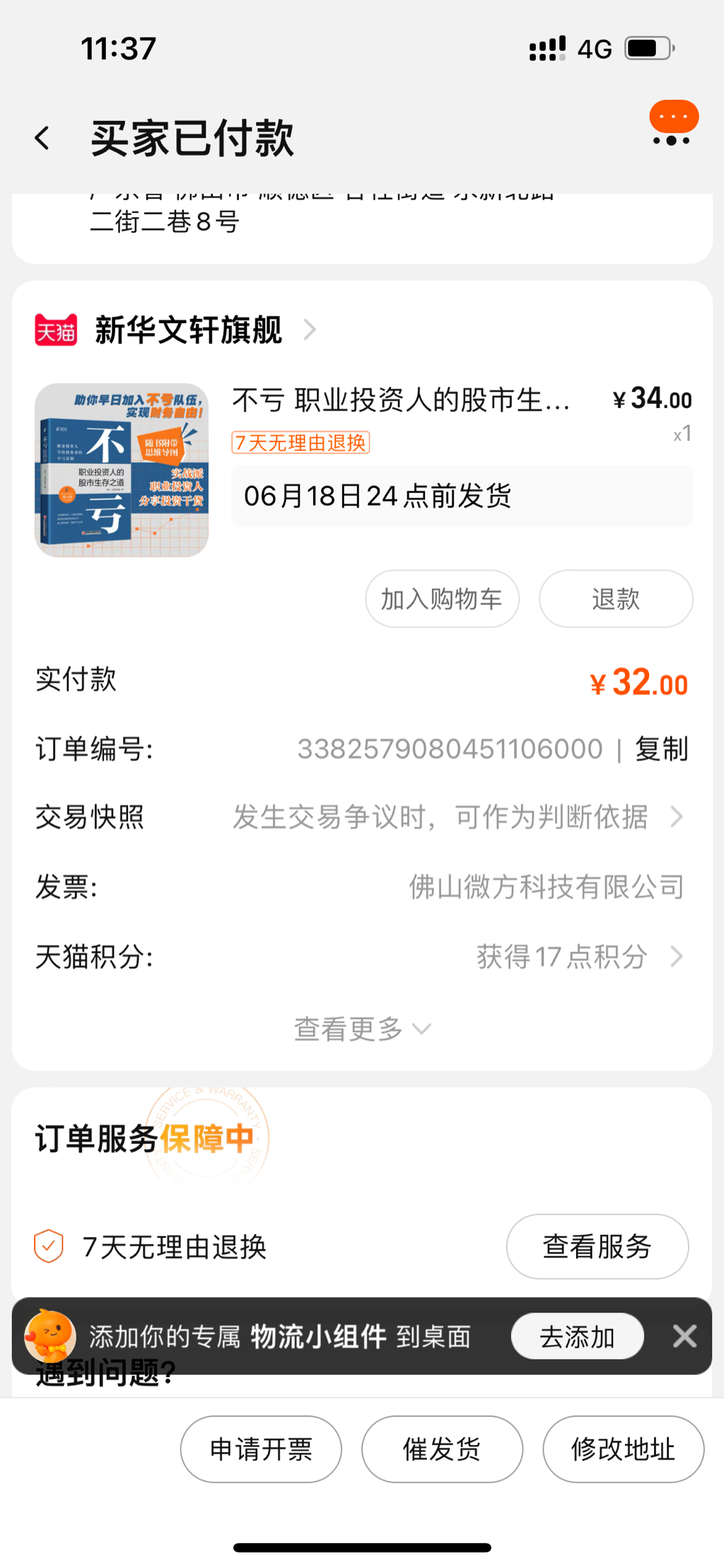Viewport: 724px width, 1568px height.
Task: Copy the order number with 复制
Action: click(662, 749)
